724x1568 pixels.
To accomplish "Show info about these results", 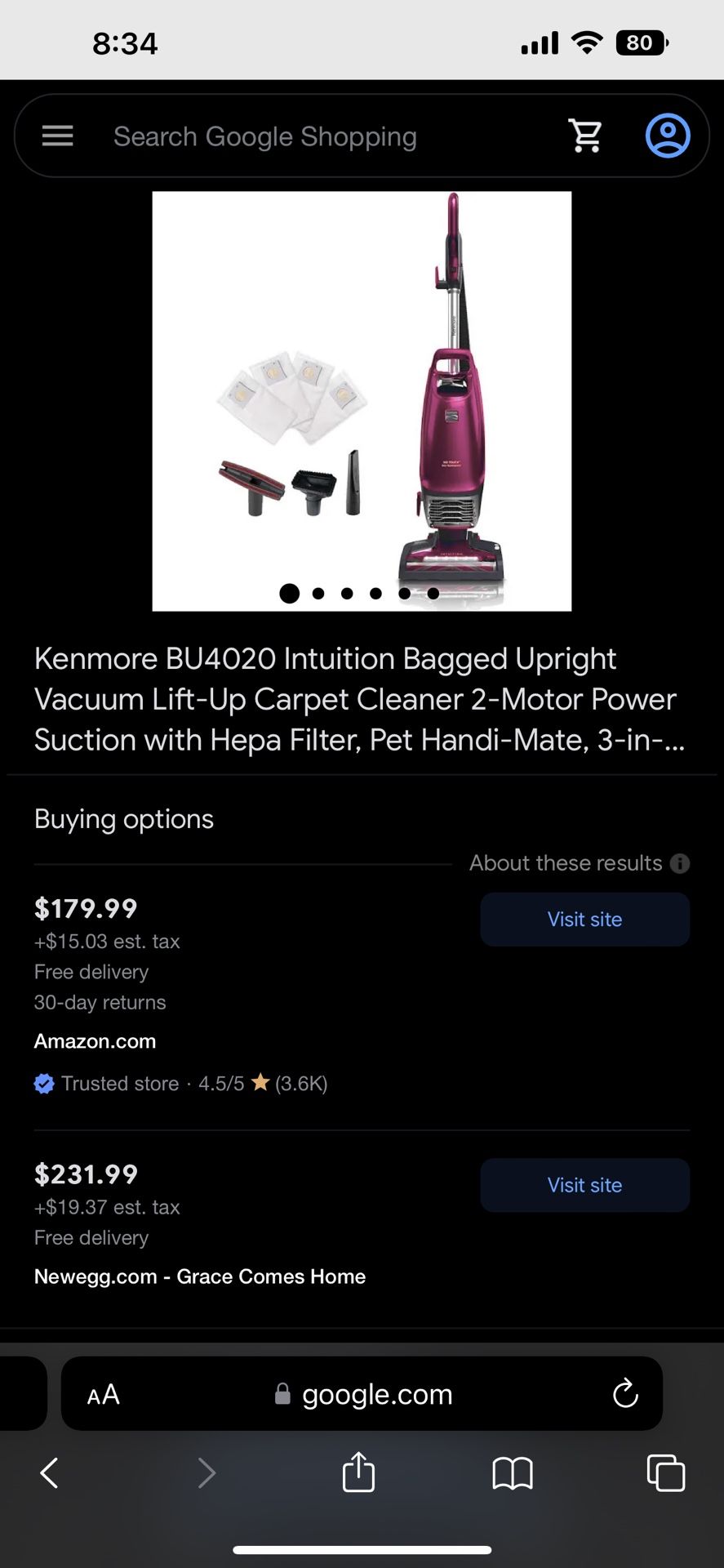I will tap(680, 863).
